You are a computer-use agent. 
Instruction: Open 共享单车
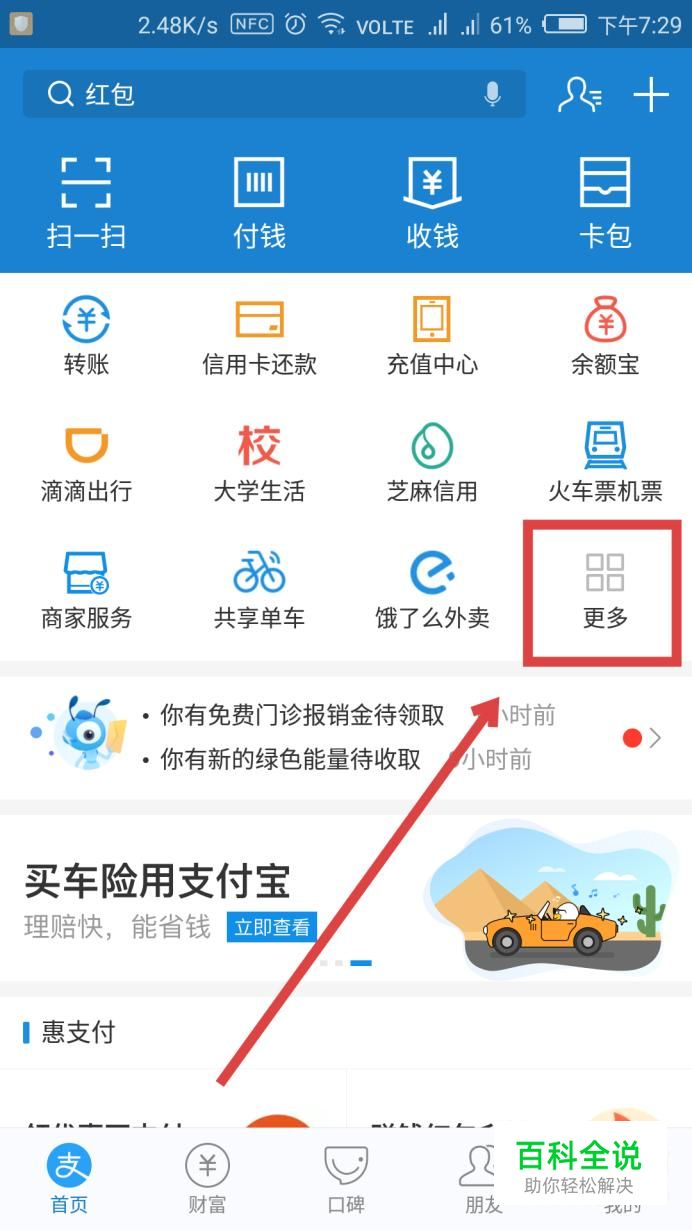[x=259, y=591]
